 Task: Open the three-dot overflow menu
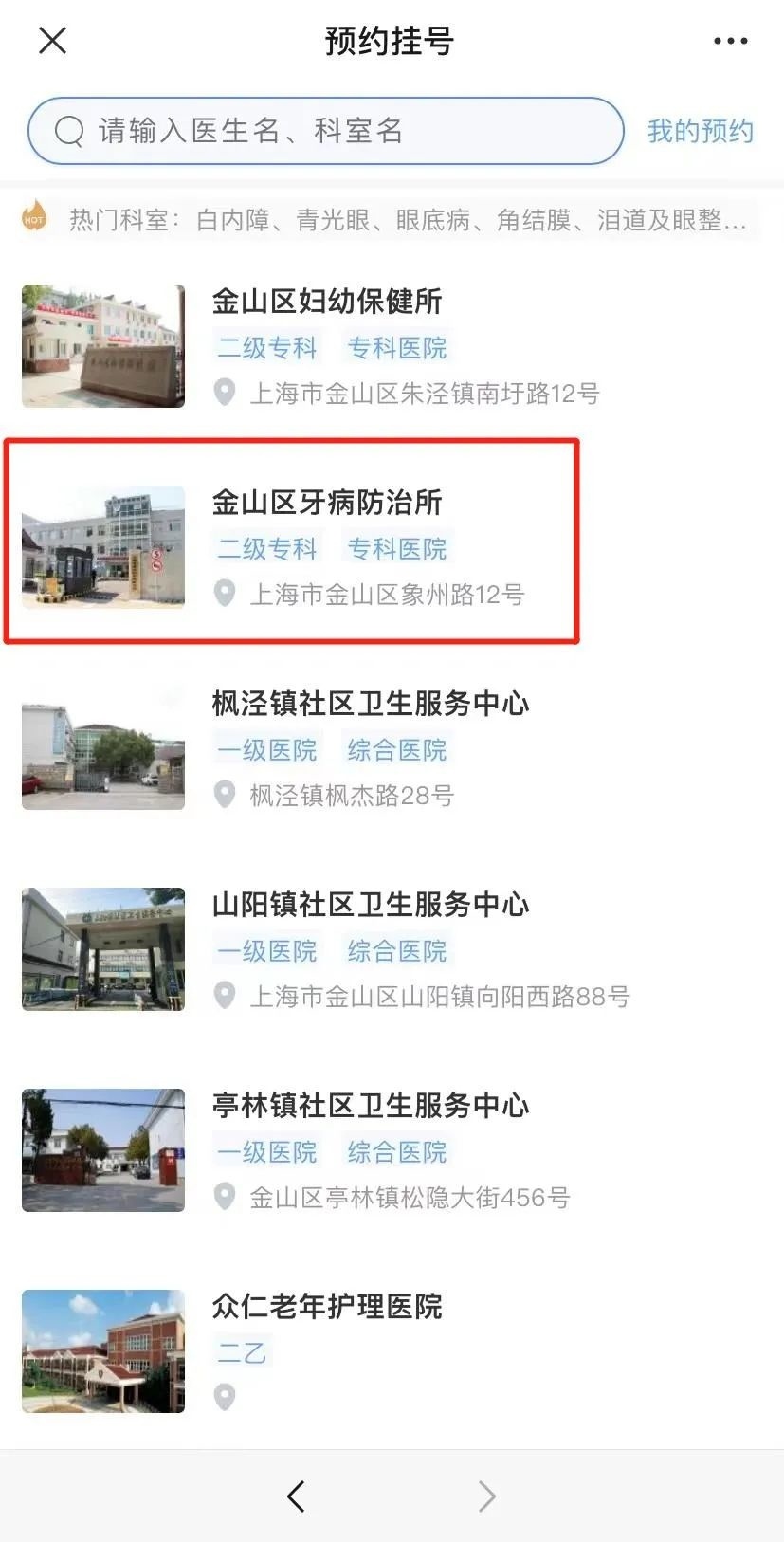pyautogui.click(x=730, y=41)
